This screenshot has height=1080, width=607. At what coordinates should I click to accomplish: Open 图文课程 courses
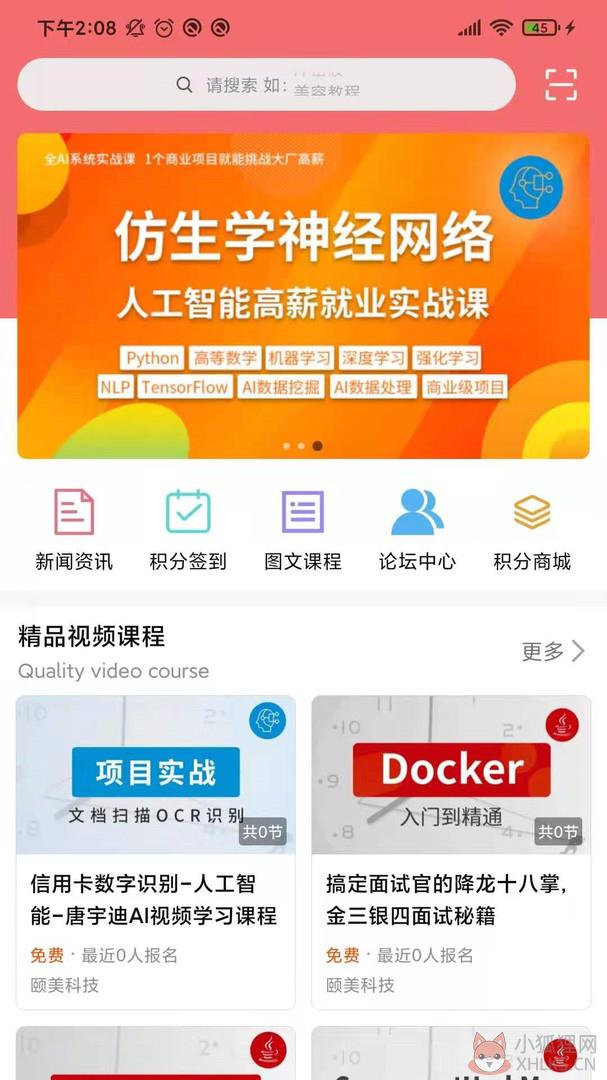coord(303,530)
